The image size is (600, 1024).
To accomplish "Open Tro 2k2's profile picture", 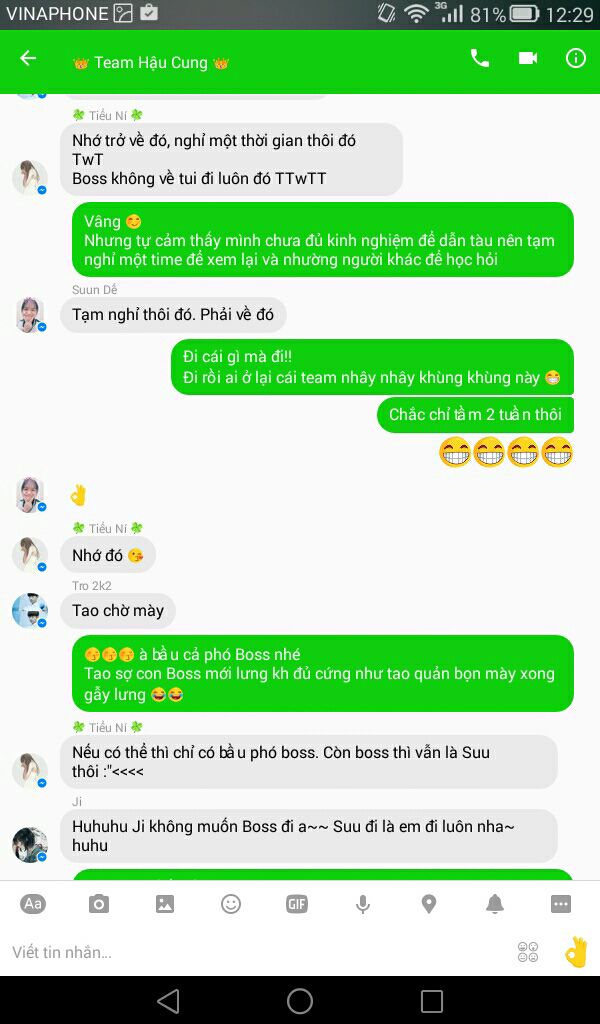I will coord(30,611).
